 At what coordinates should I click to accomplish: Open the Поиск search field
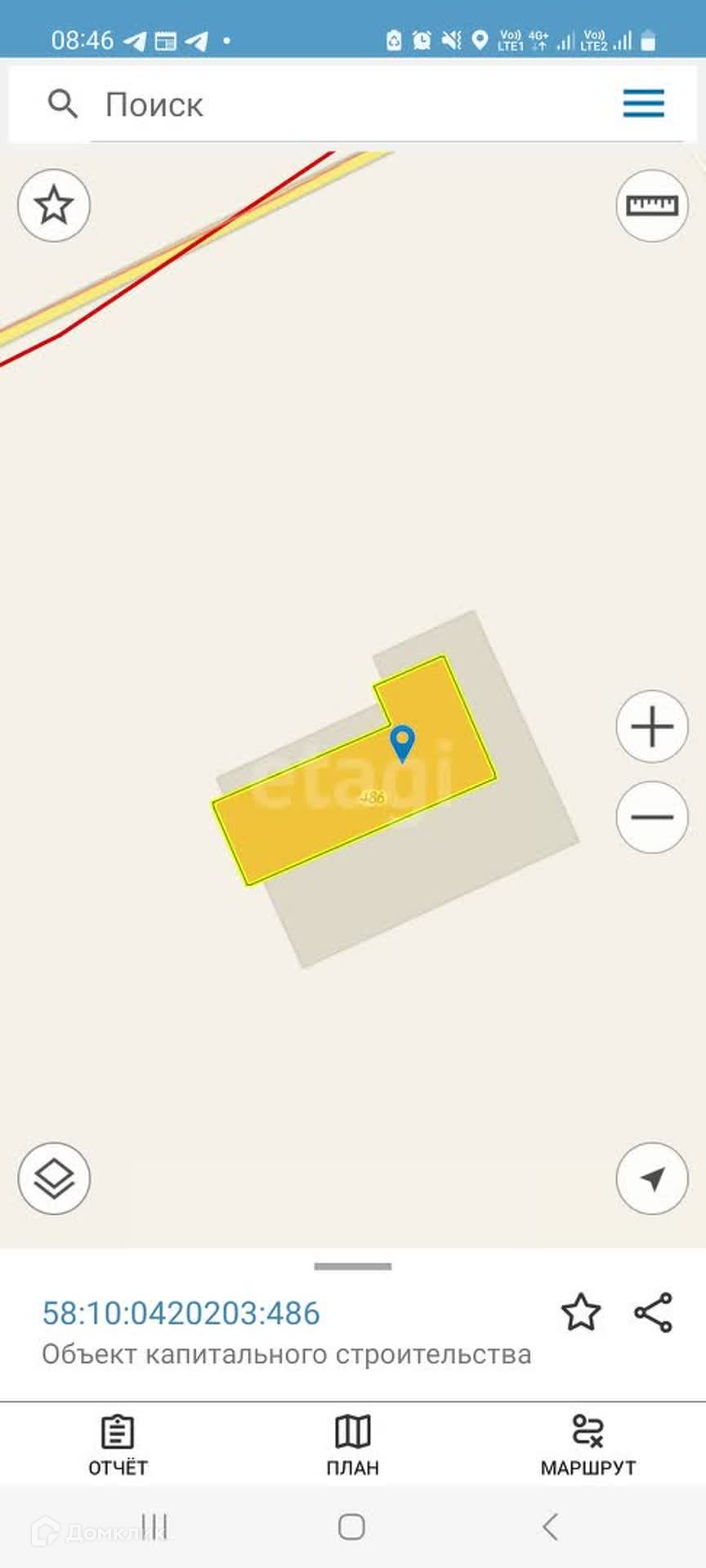(327, 105)
